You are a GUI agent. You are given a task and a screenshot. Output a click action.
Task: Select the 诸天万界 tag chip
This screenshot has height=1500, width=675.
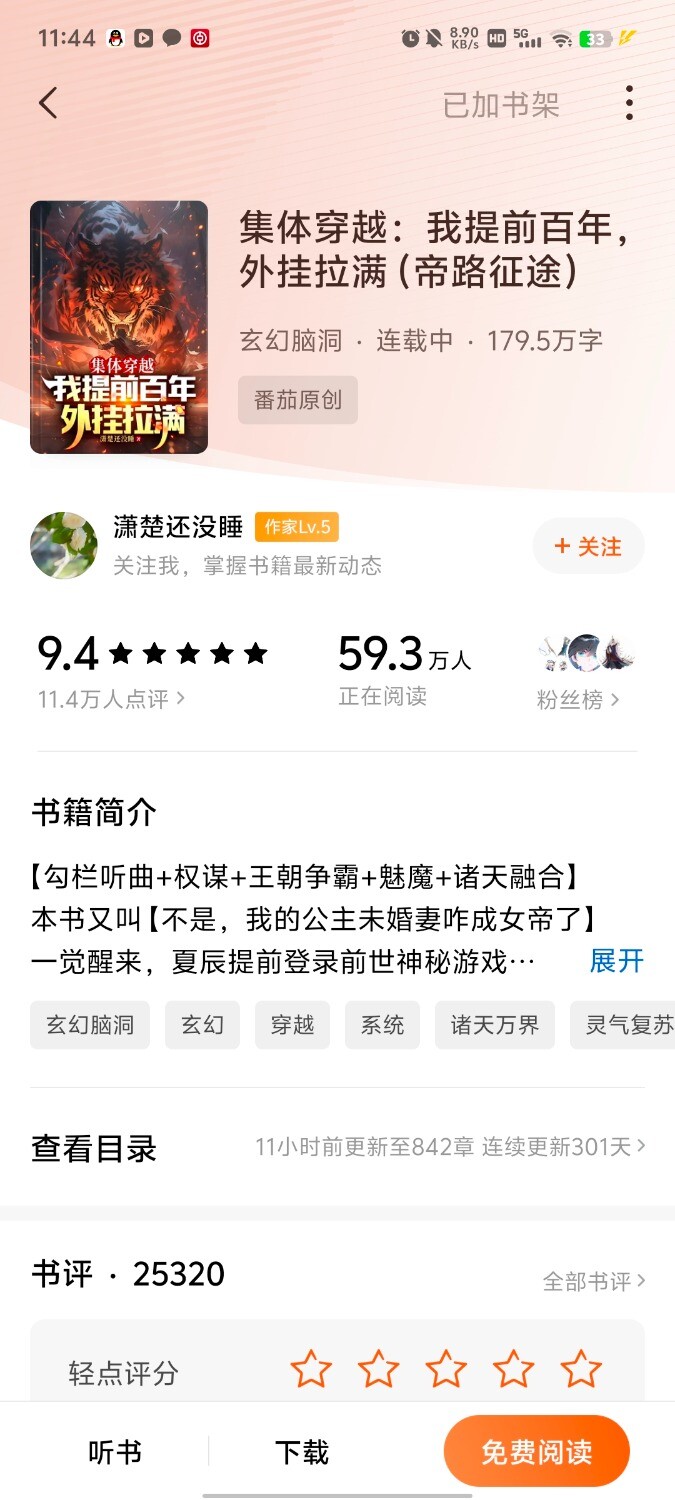(x=494, y=1025)
